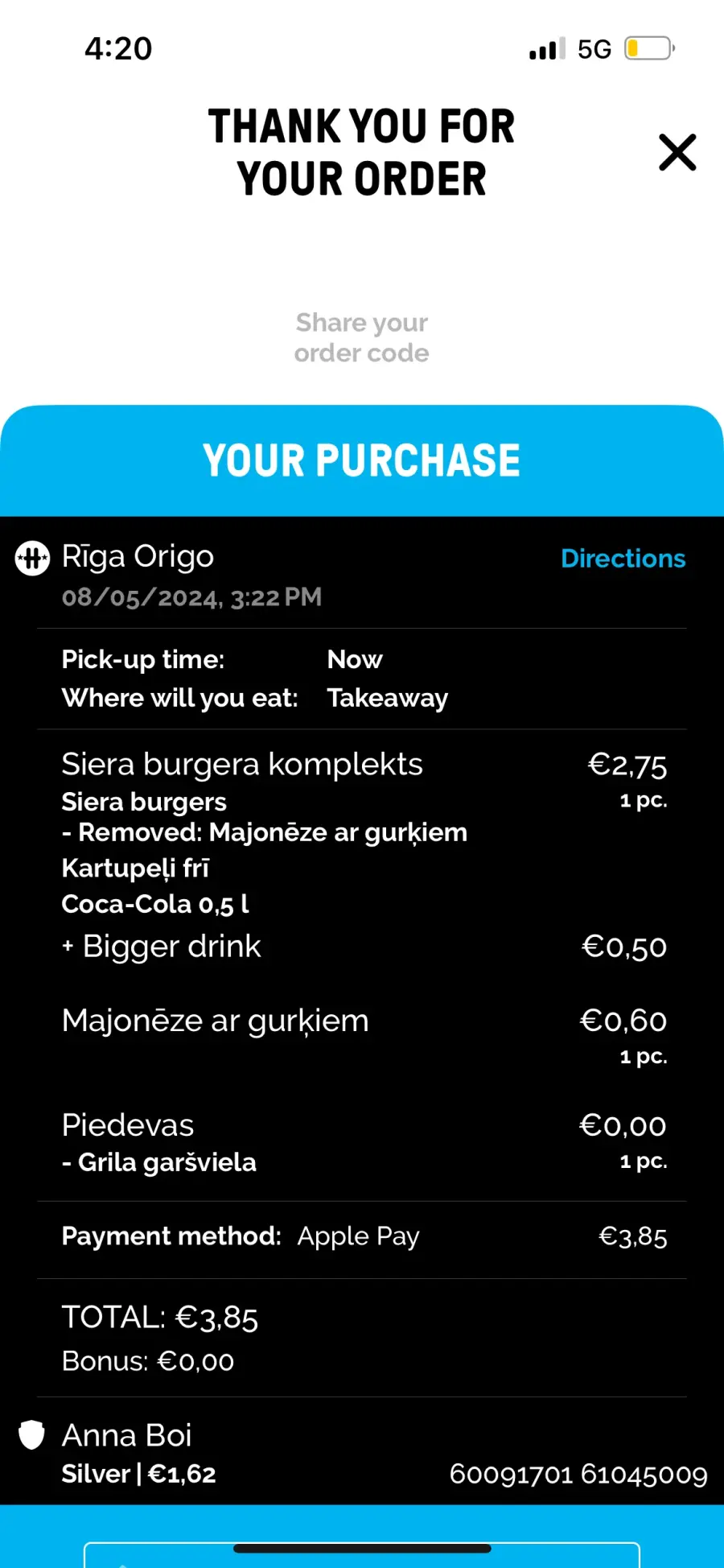Tap Share your order code
Screen dimensions: 724x1568
(362, 337)
